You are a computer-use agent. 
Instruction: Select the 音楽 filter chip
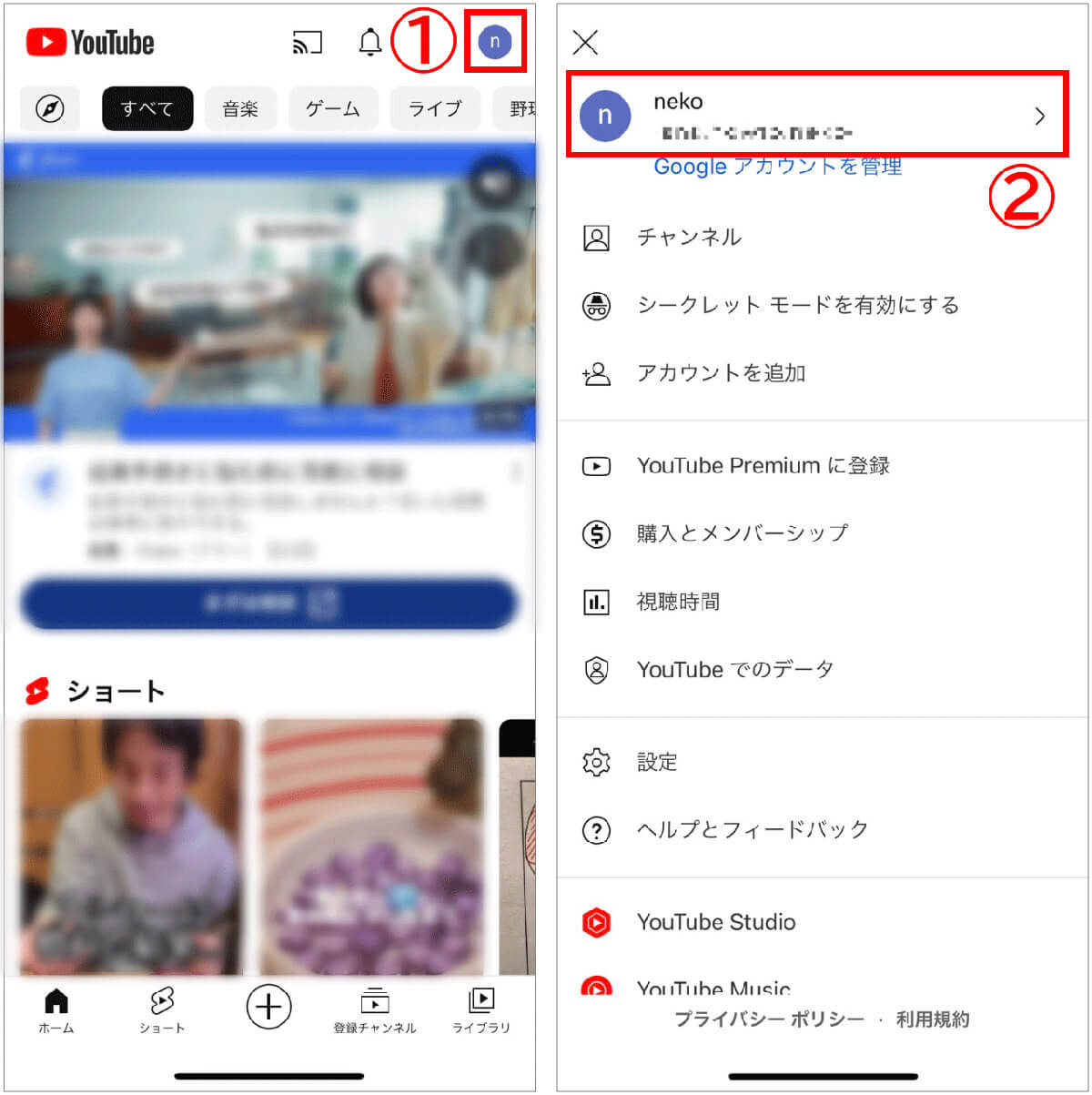click(x=240, y=109)
